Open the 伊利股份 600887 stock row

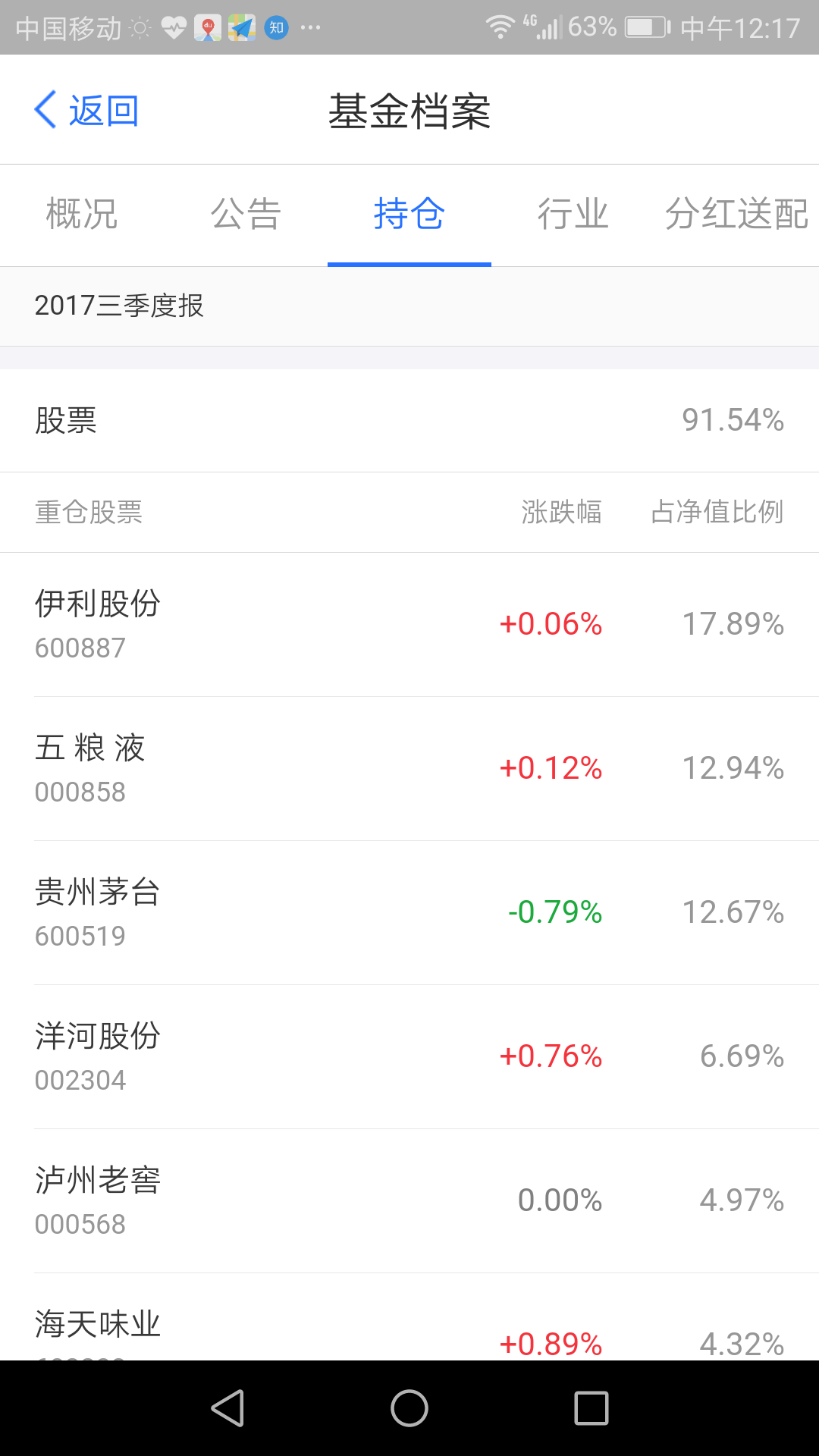409,624
